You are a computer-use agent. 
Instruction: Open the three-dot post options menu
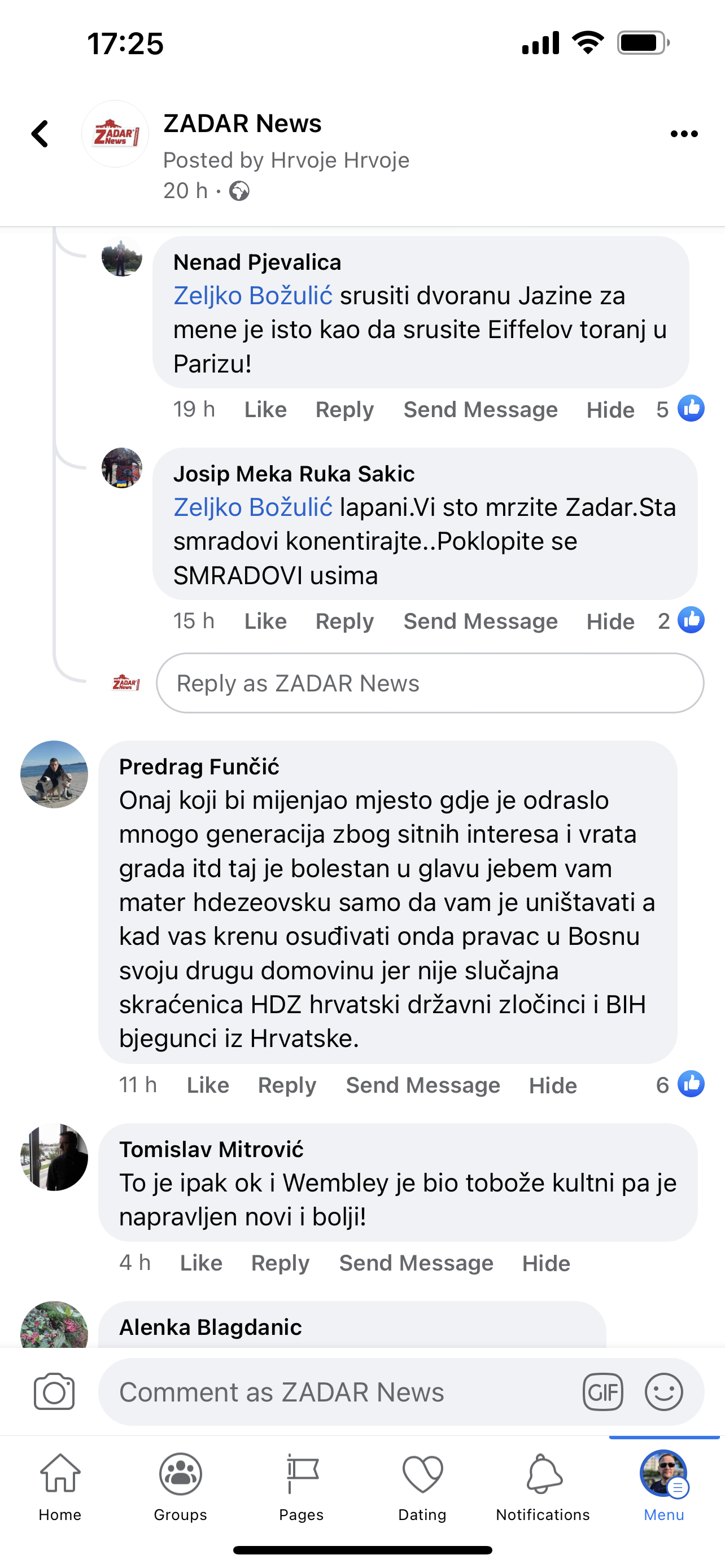684,134
